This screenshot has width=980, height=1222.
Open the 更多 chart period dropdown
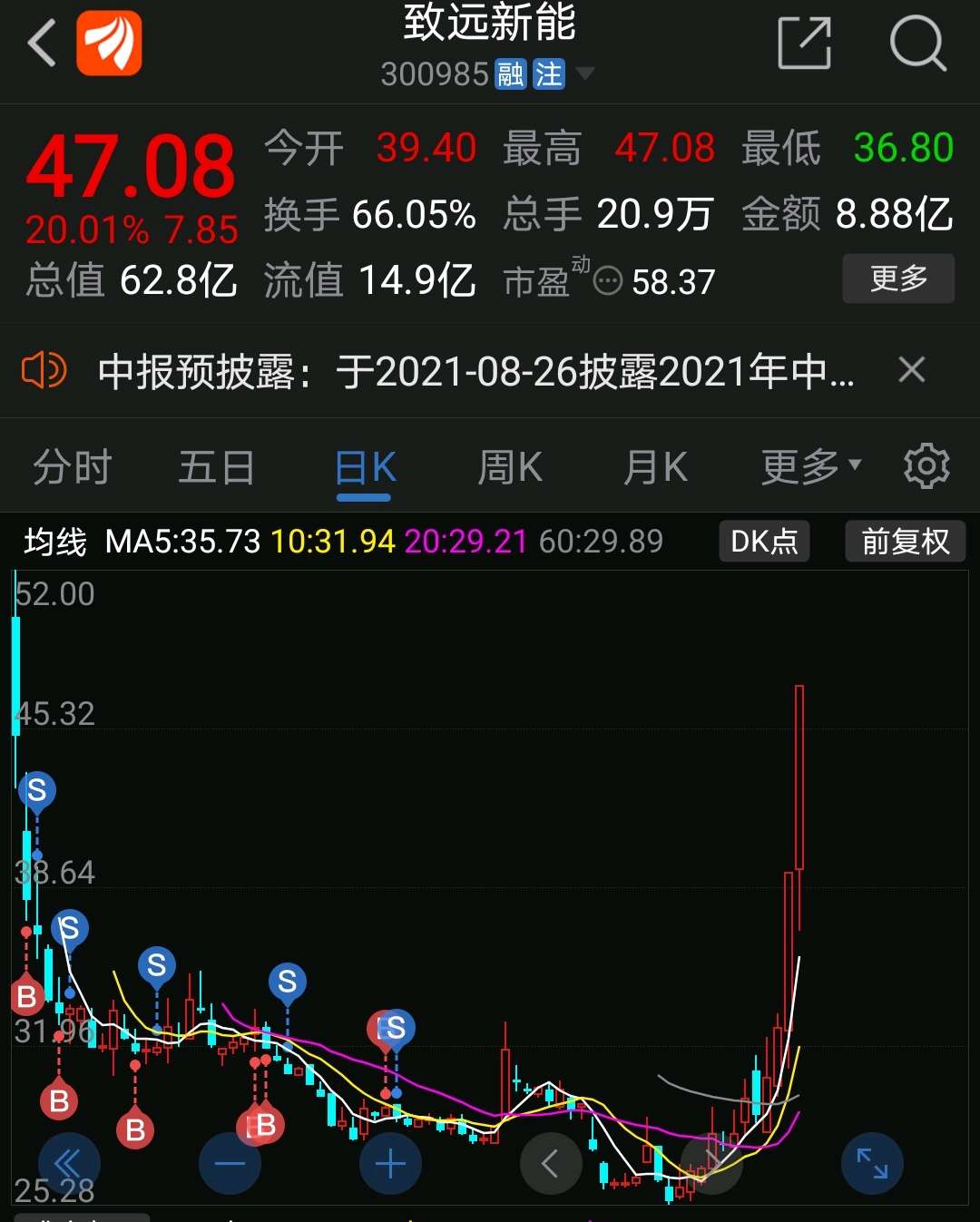tap(808, 466)
